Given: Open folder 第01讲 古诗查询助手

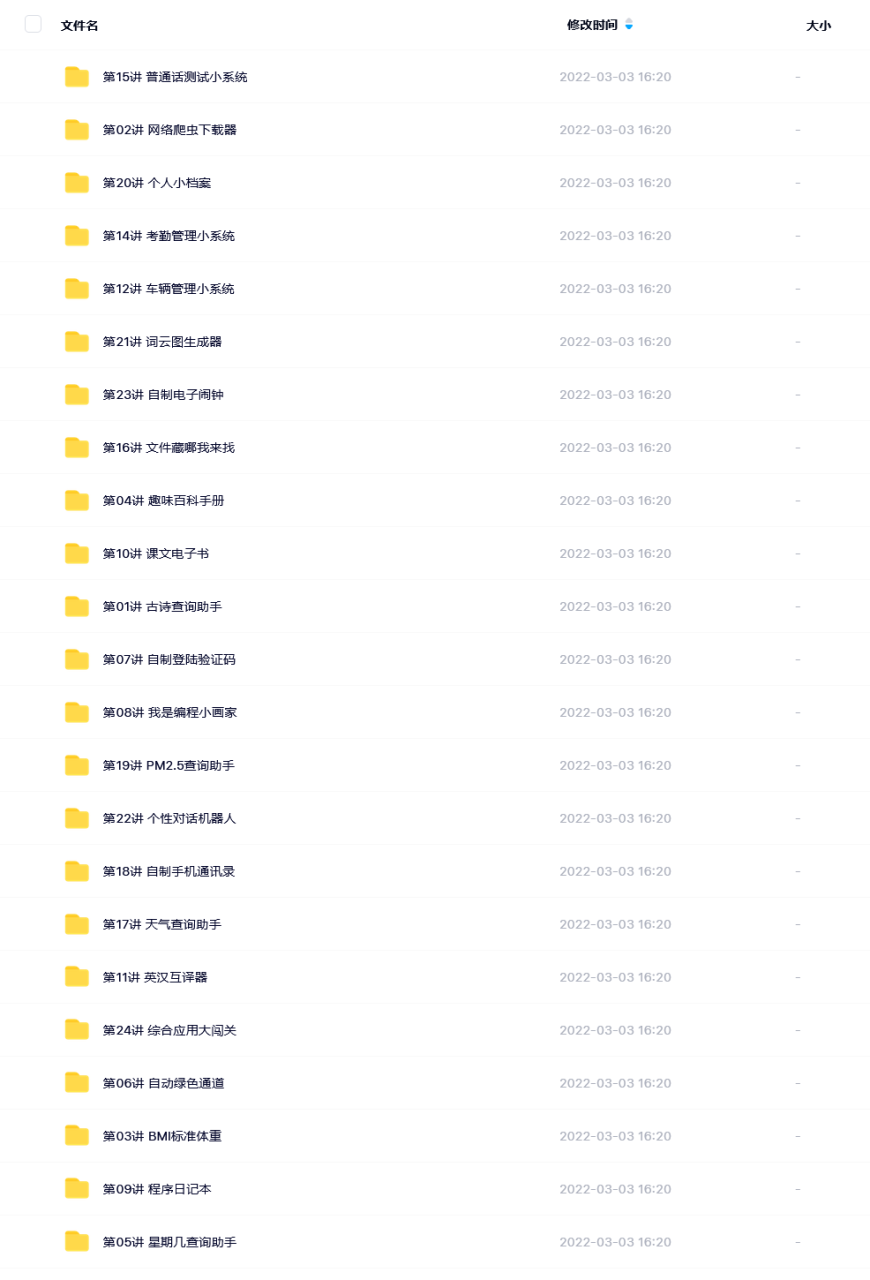Looking at the screenshot, I should [162, 607].
